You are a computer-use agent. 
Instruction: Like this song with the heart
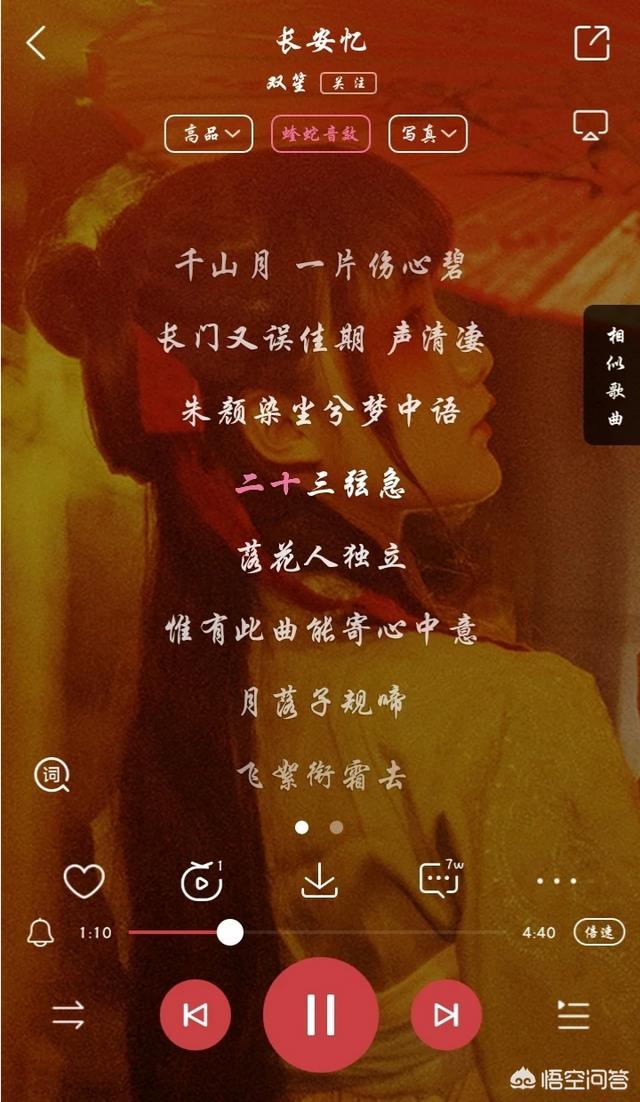click(x=84, y=880)
